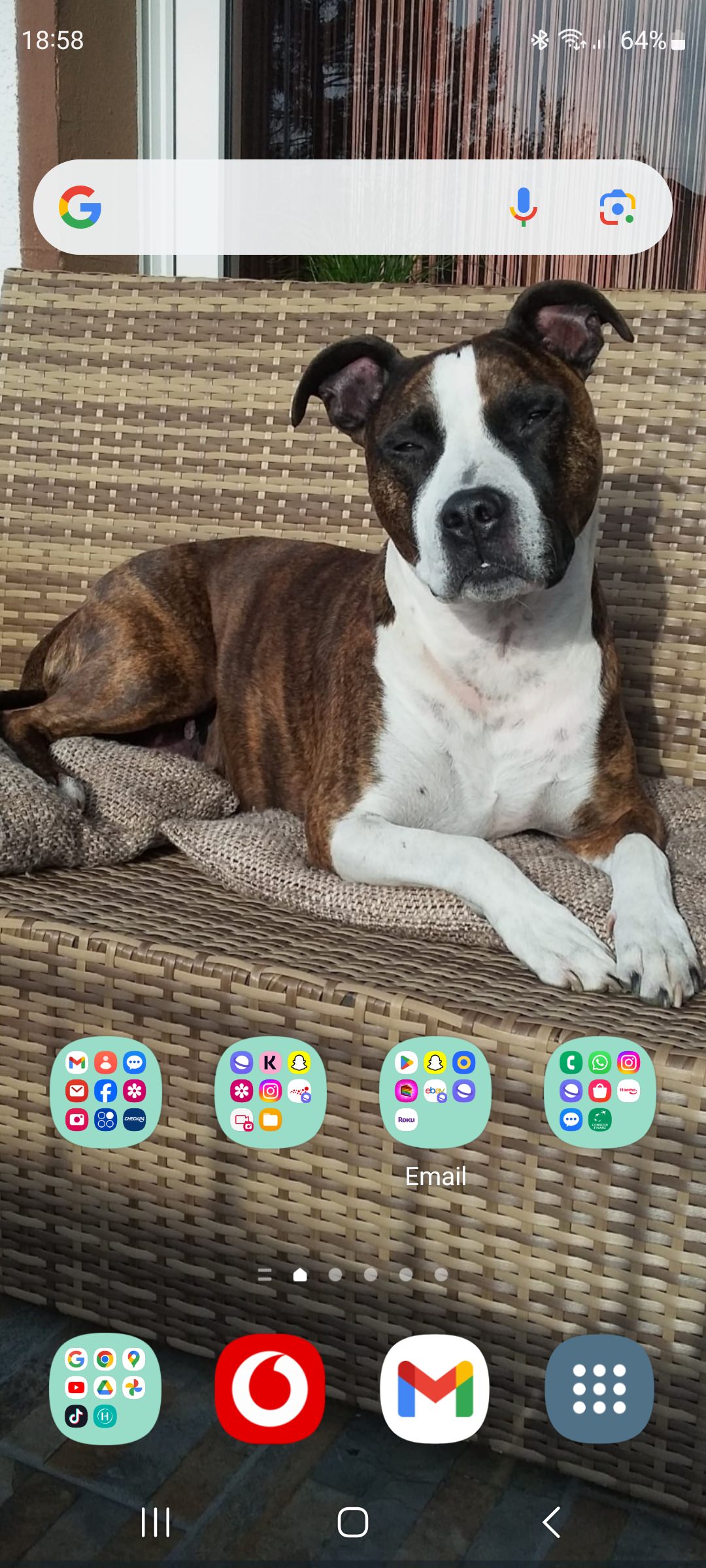This screenshot has height=1568, width=706.
Task: Open Google Lens camera search
Action: point(617,207)
